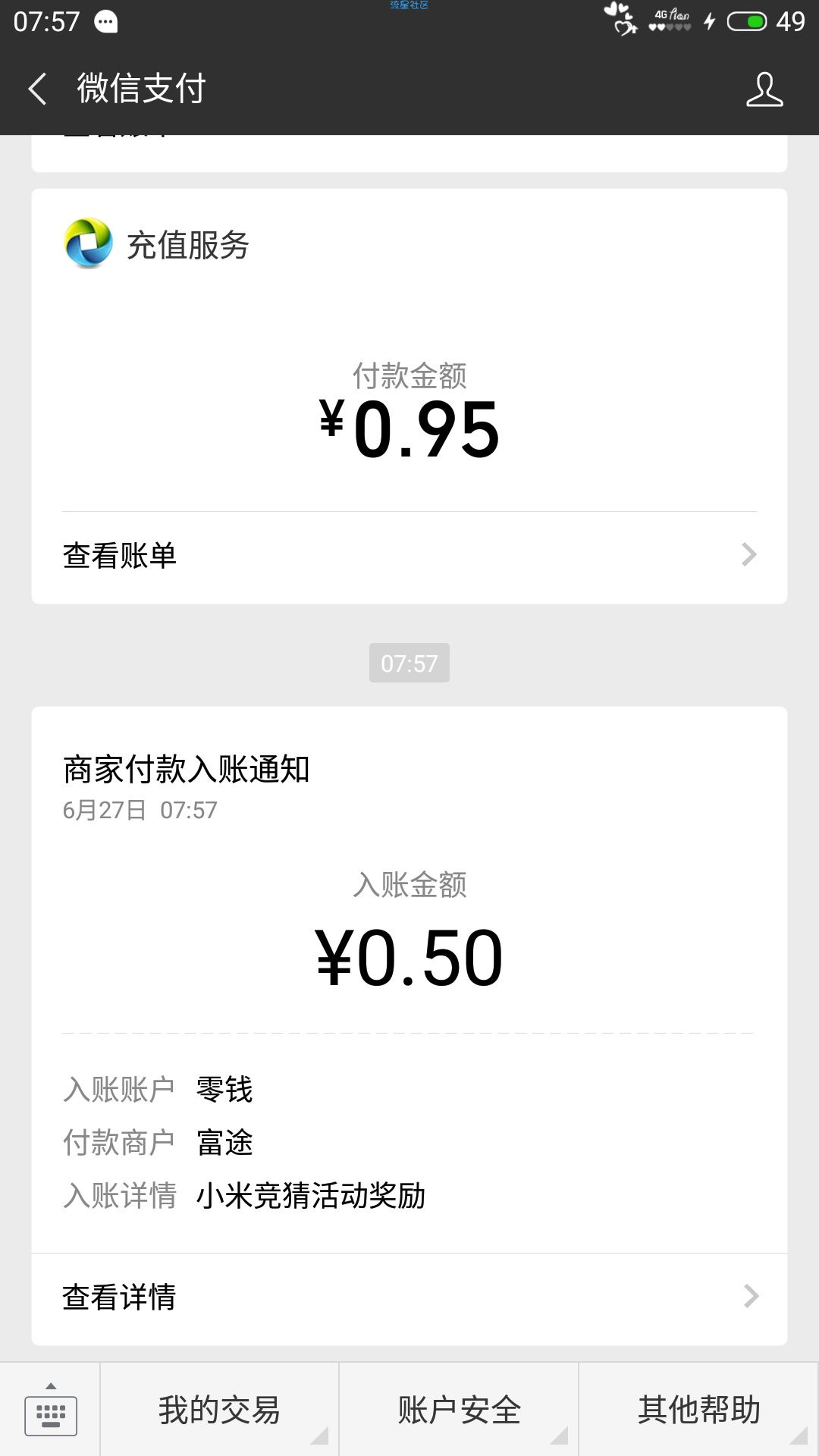Viewport: 819px width, 1456px height.
Task: Switch to keyboard input mode
Action: click(x=51, y=1410)
